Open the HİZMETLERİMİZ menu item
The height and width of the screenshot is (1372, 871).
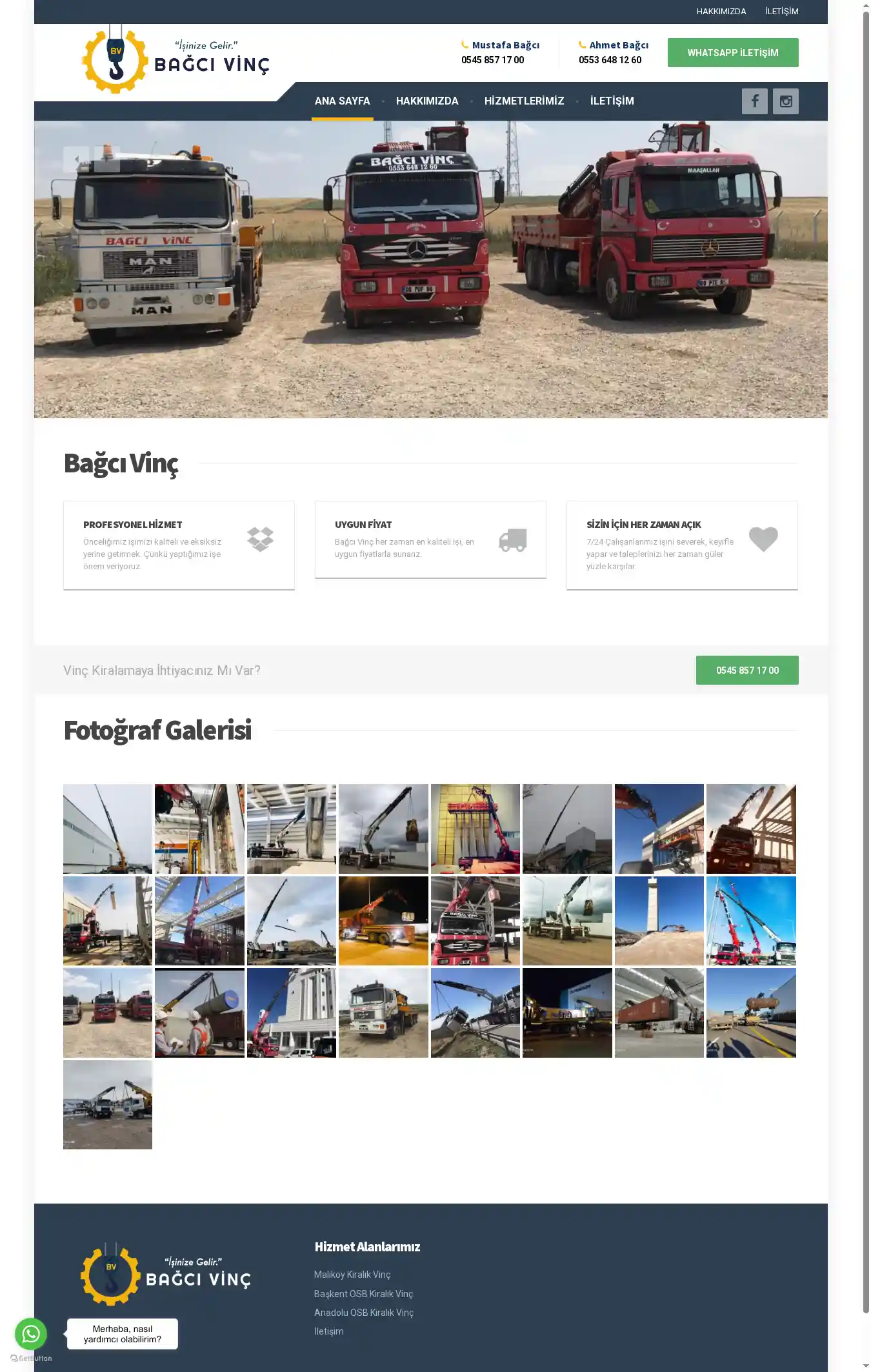524,101
